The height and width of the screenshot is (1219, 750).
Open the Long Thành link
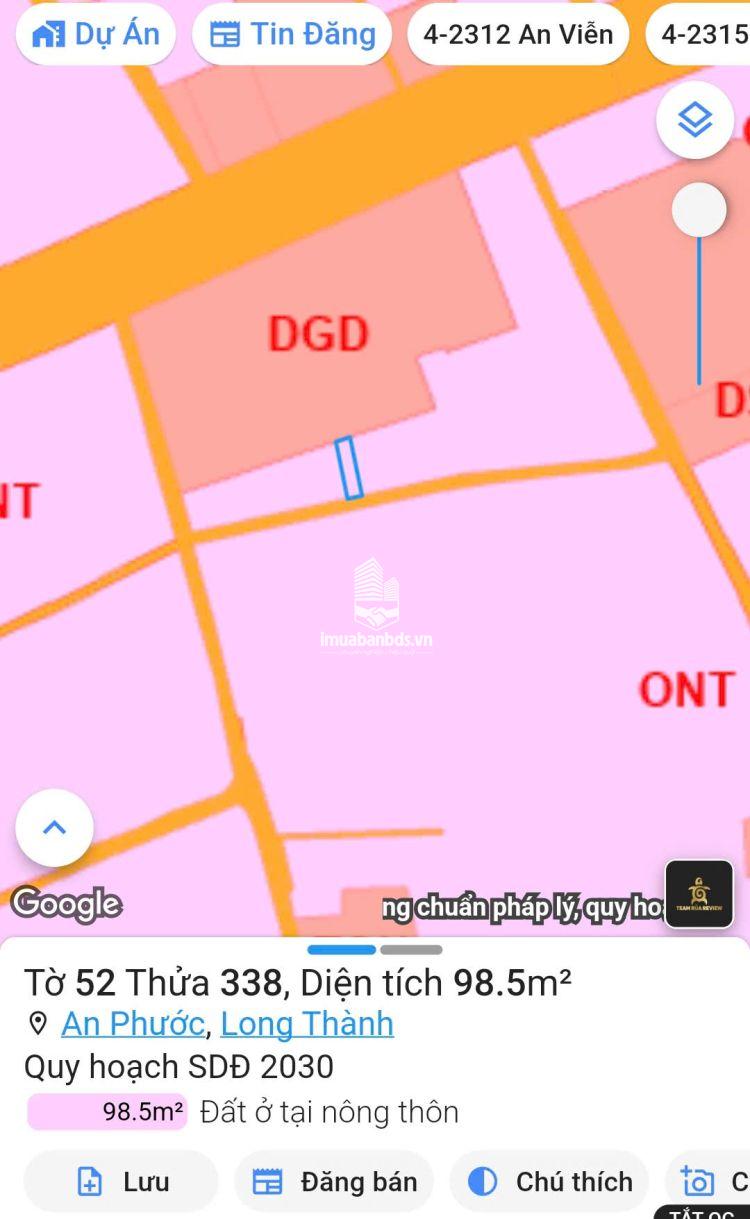[x=307, y=1024]
